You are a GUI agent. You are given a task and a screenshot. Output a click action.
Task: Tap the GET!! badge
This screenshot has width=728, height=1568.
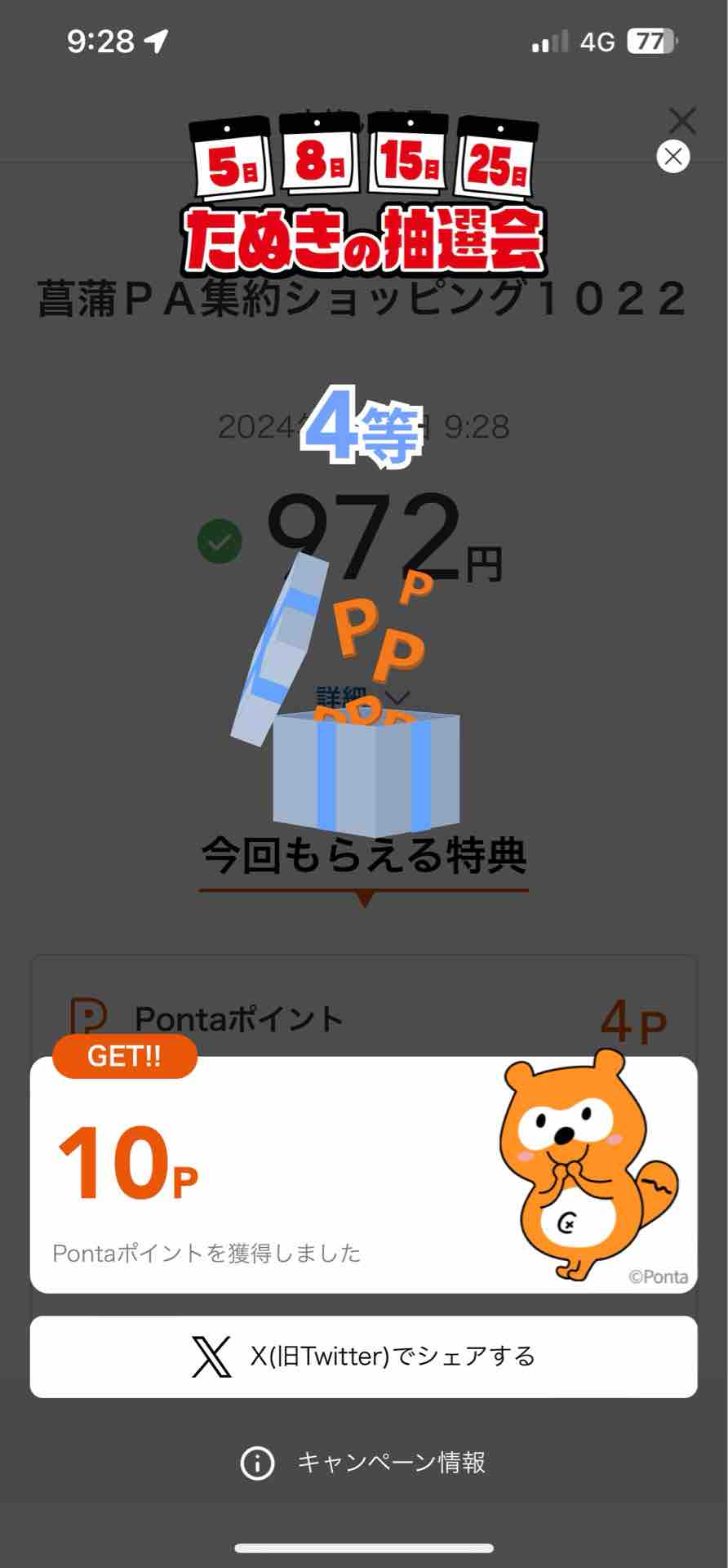click(124, 1057)
